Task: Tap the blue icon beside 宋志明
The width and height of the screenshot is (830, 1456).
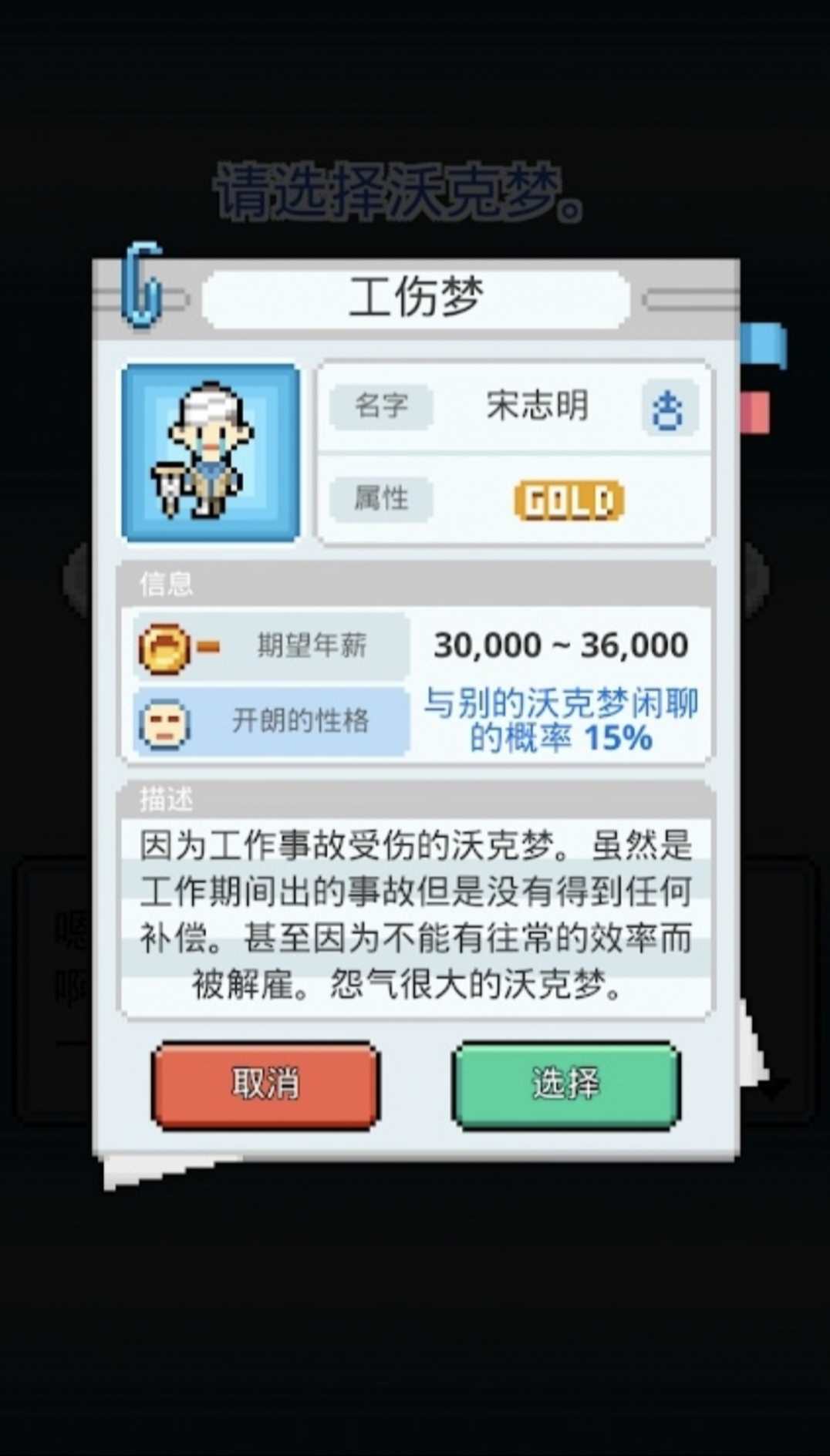Action: click(x=668, y=408)
